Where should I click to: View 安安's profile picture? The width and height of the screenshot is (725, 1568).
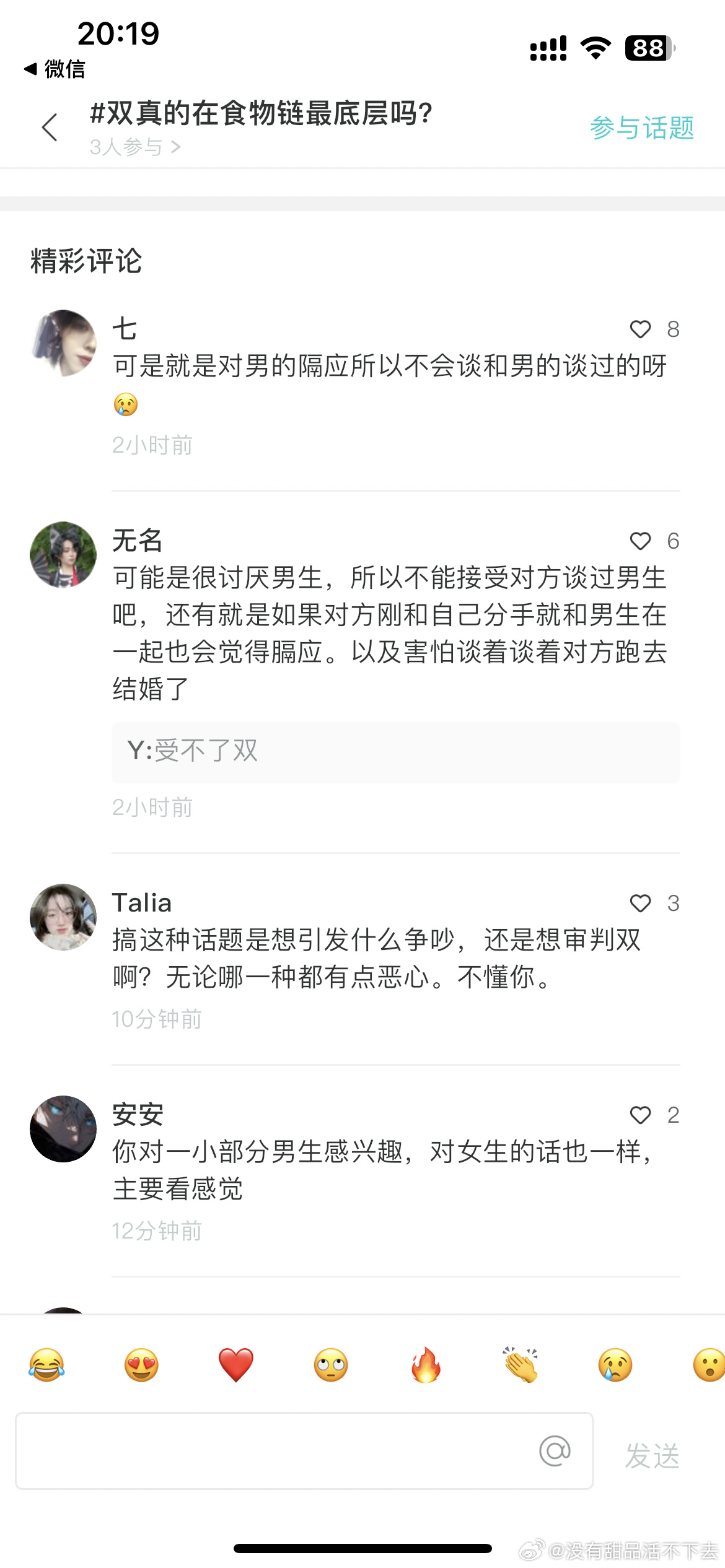[x=63, y=1129]
